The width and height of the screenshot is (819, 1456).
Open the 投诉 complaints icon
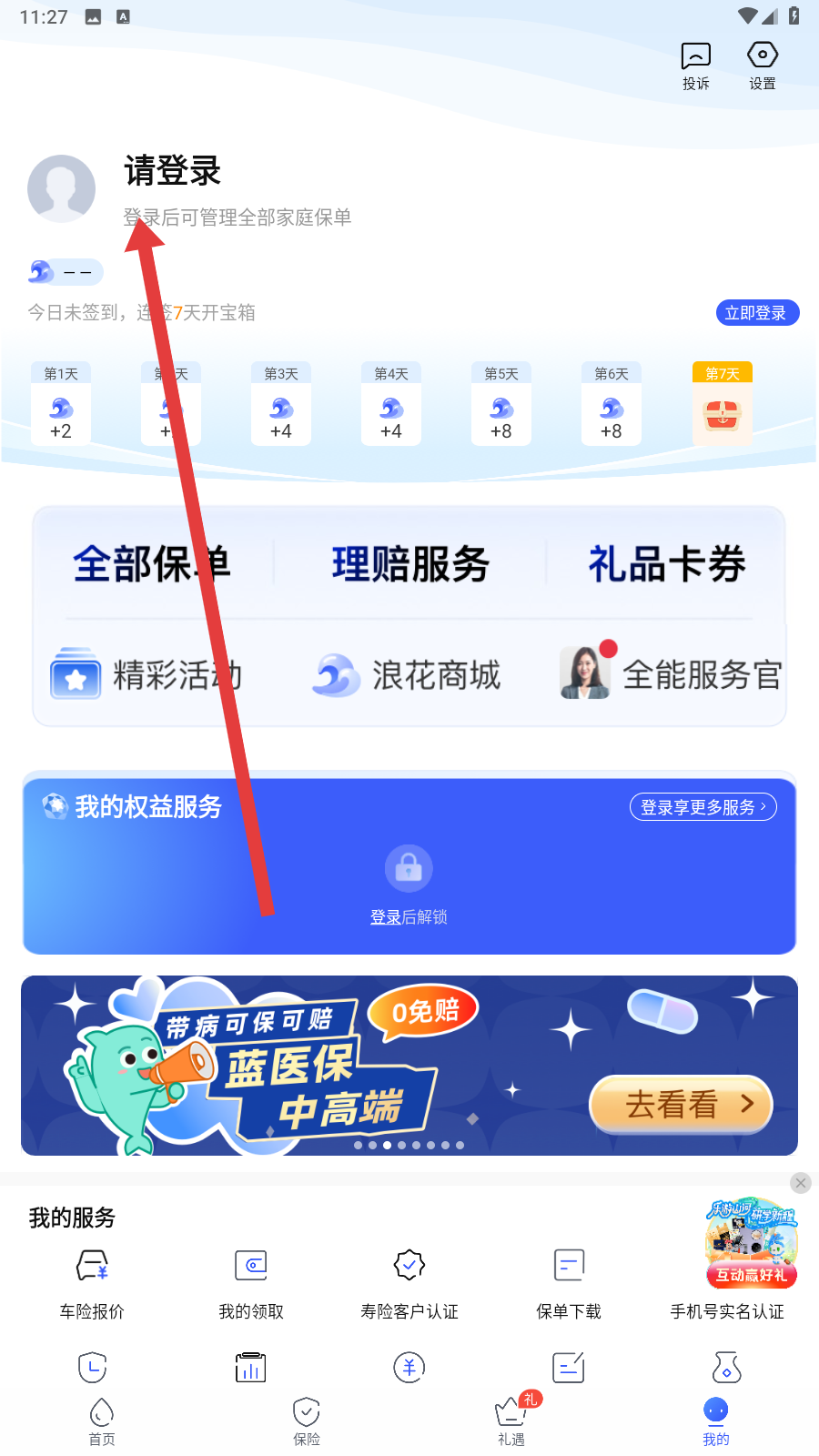pyautogui.click(x=696, y=66)
